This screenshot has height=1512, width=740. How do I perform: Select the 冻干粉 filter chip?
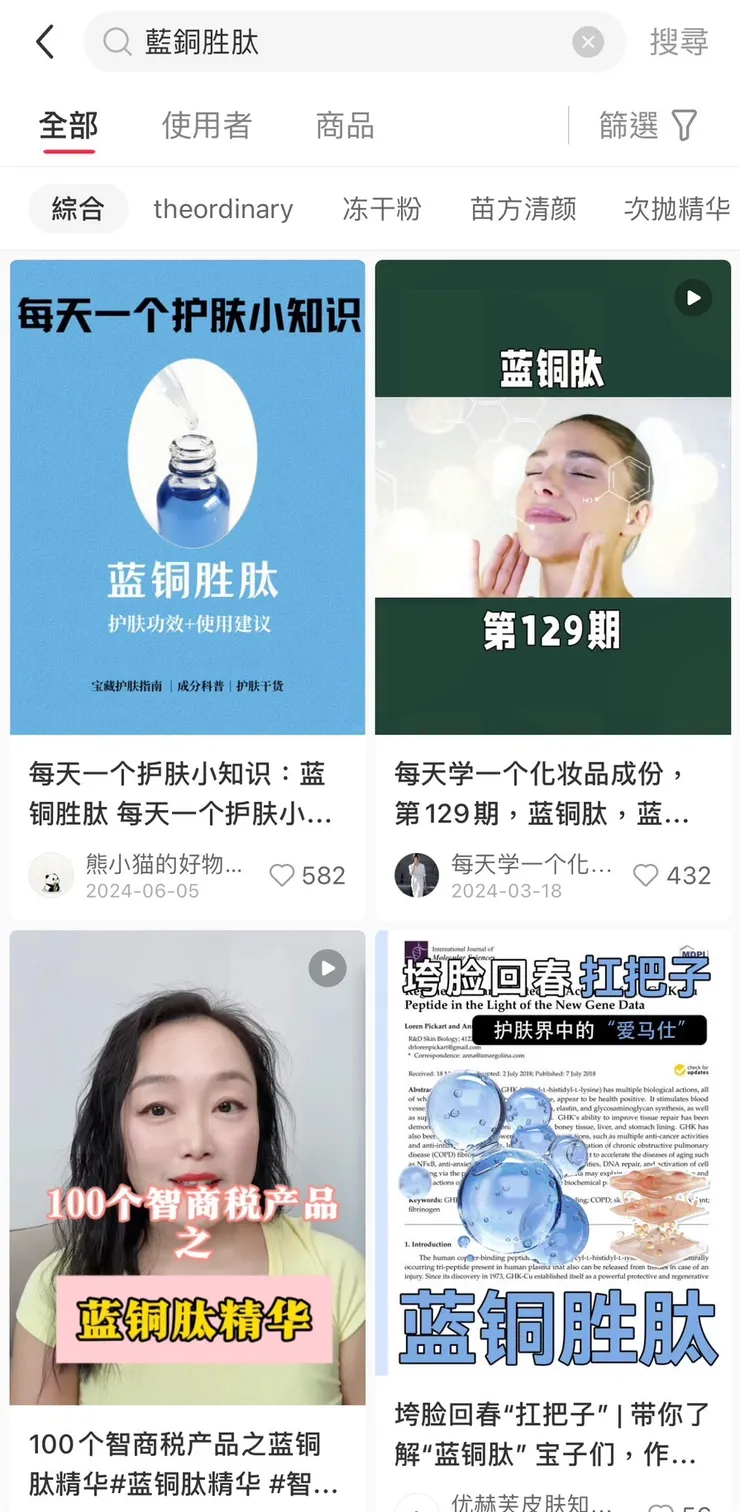point(381,208)
